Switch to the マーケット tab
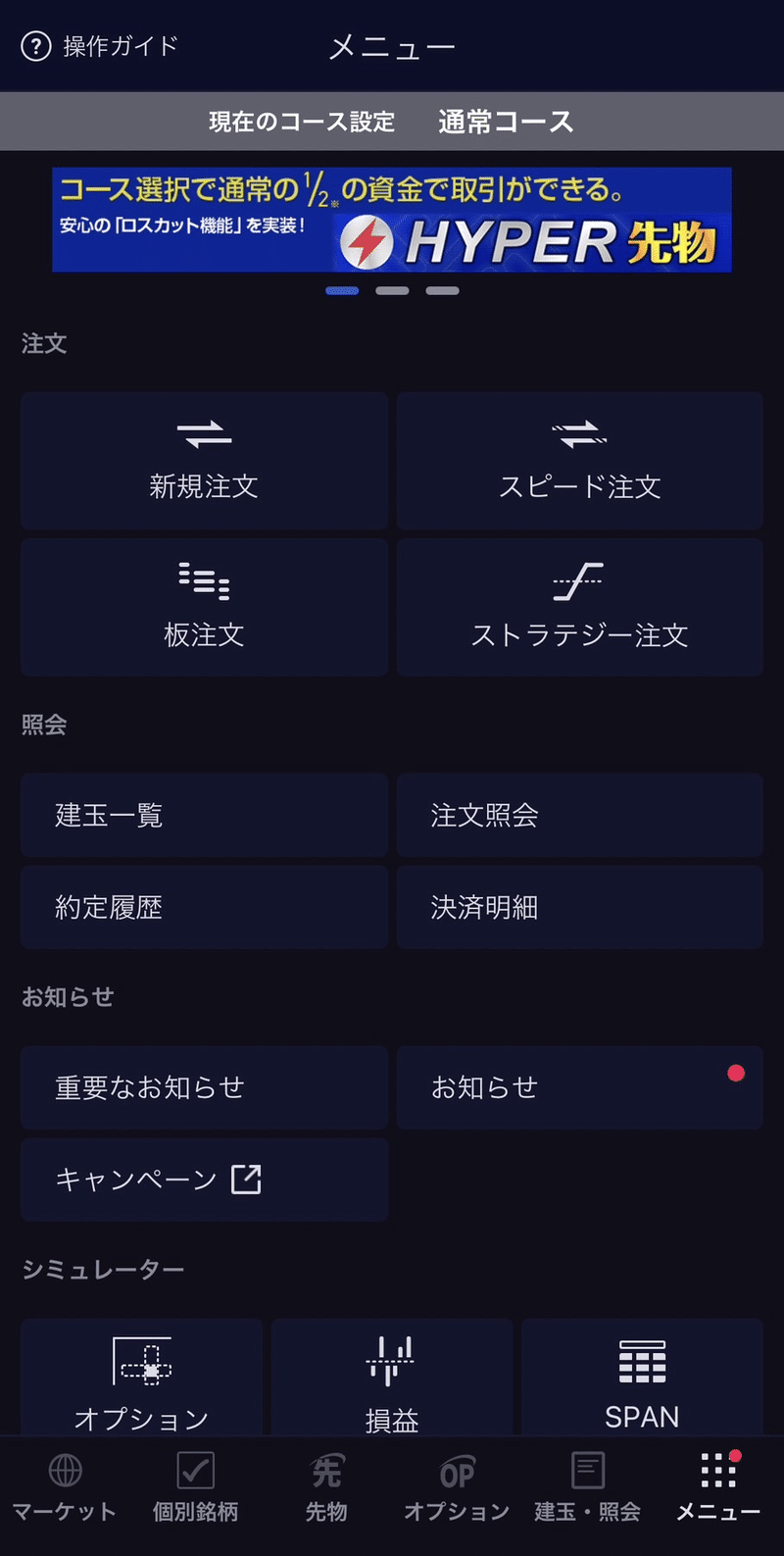The height and width of the screenshot is (1556, 784). coord(65,1487)
